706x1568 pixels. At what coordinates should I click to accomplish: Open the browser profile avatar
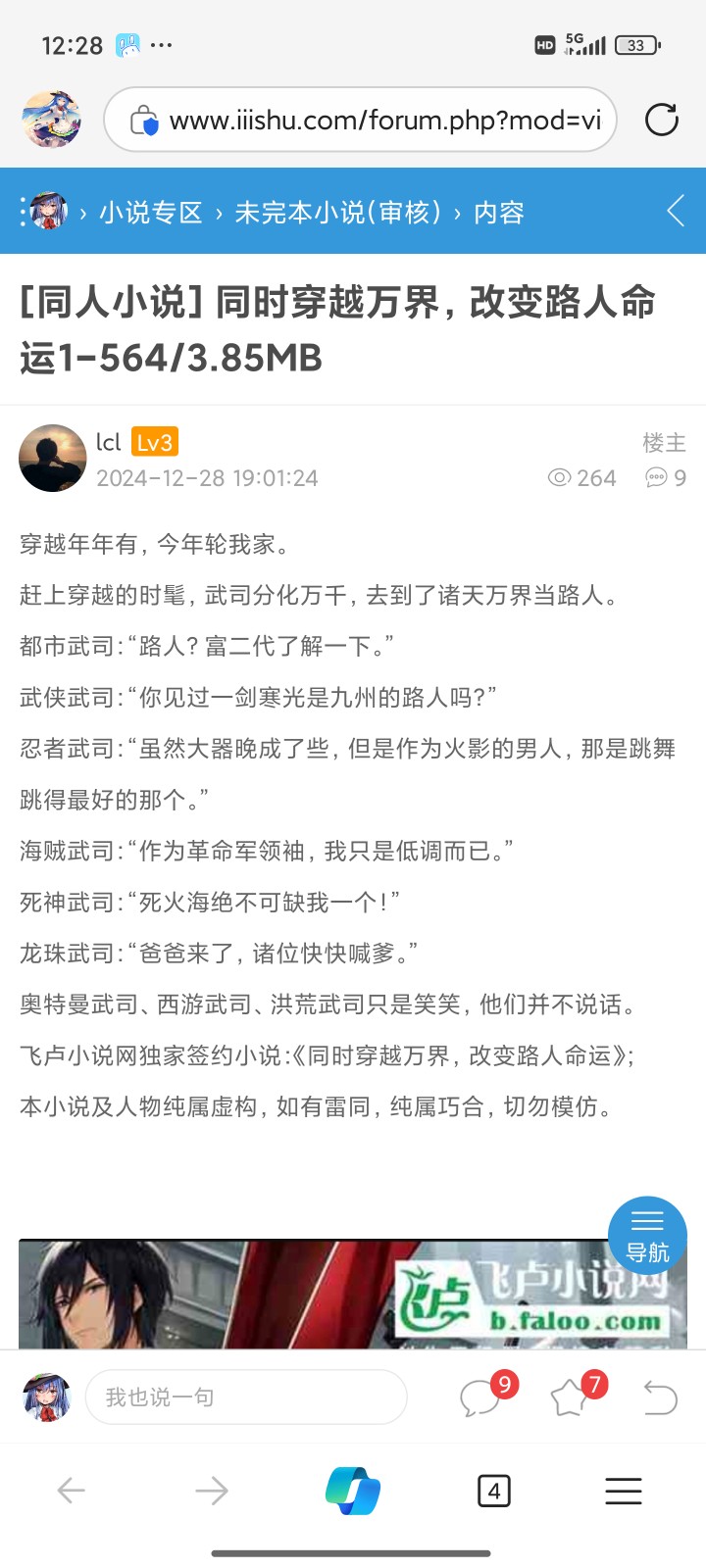[51, 120]
